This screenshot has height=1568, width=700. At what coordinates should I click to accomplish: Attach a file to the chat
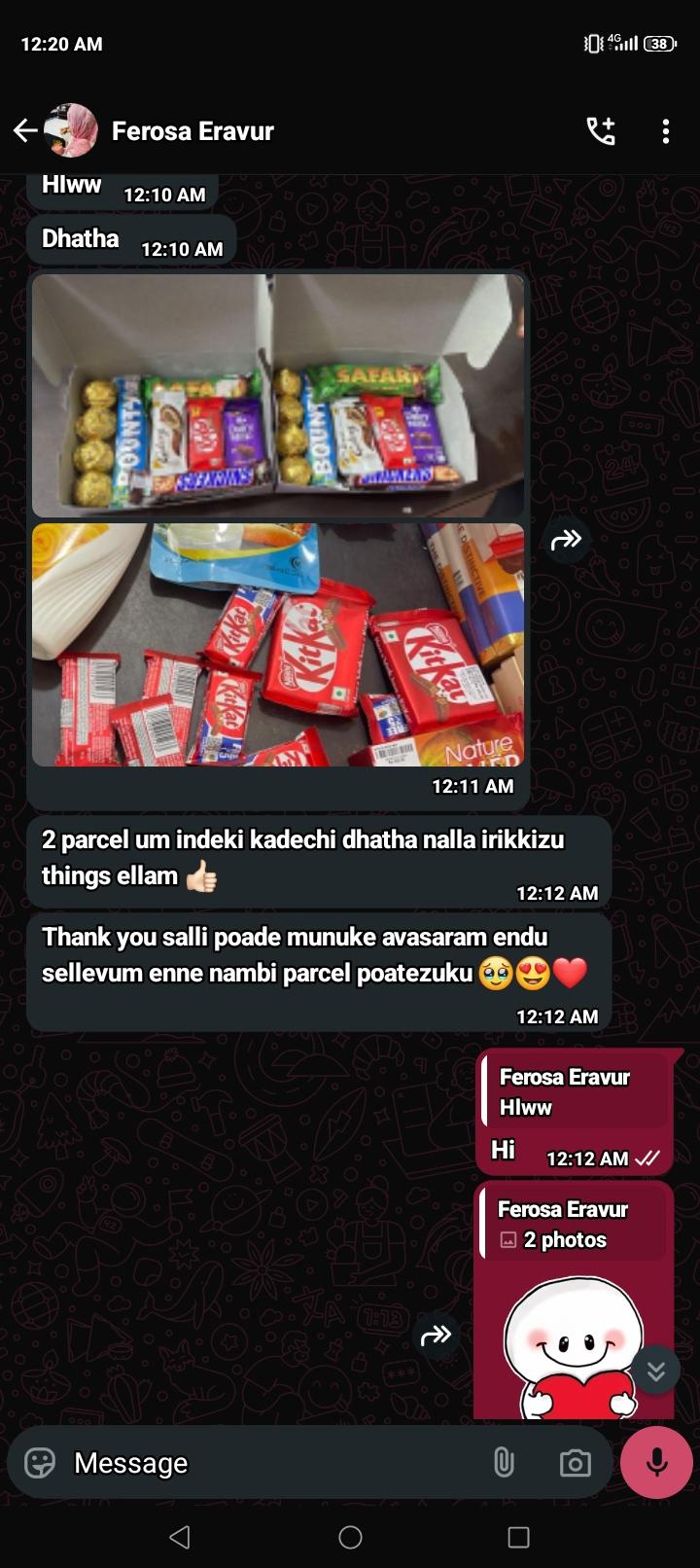[504, 1463]
